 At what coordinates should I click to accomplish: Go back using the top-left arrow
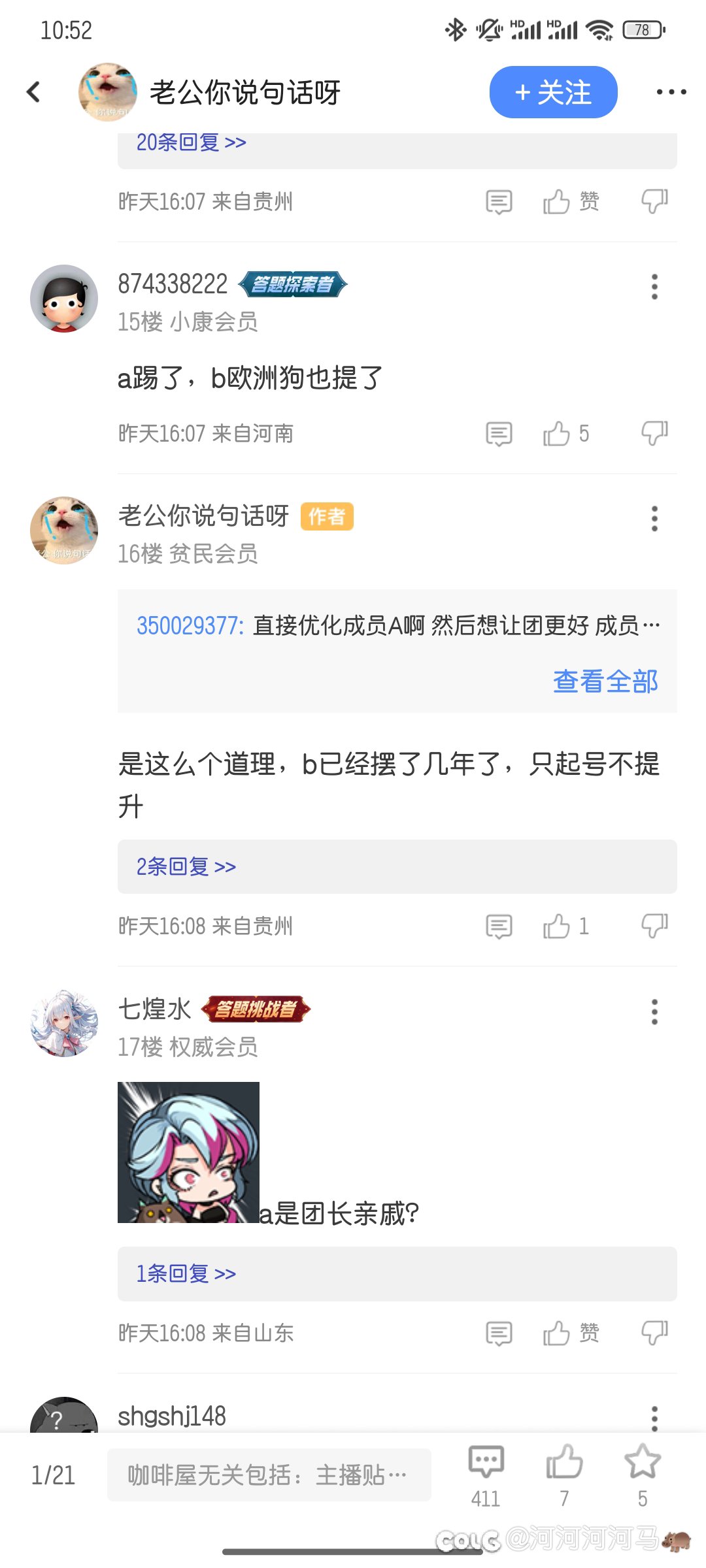[x=33, y=92]
